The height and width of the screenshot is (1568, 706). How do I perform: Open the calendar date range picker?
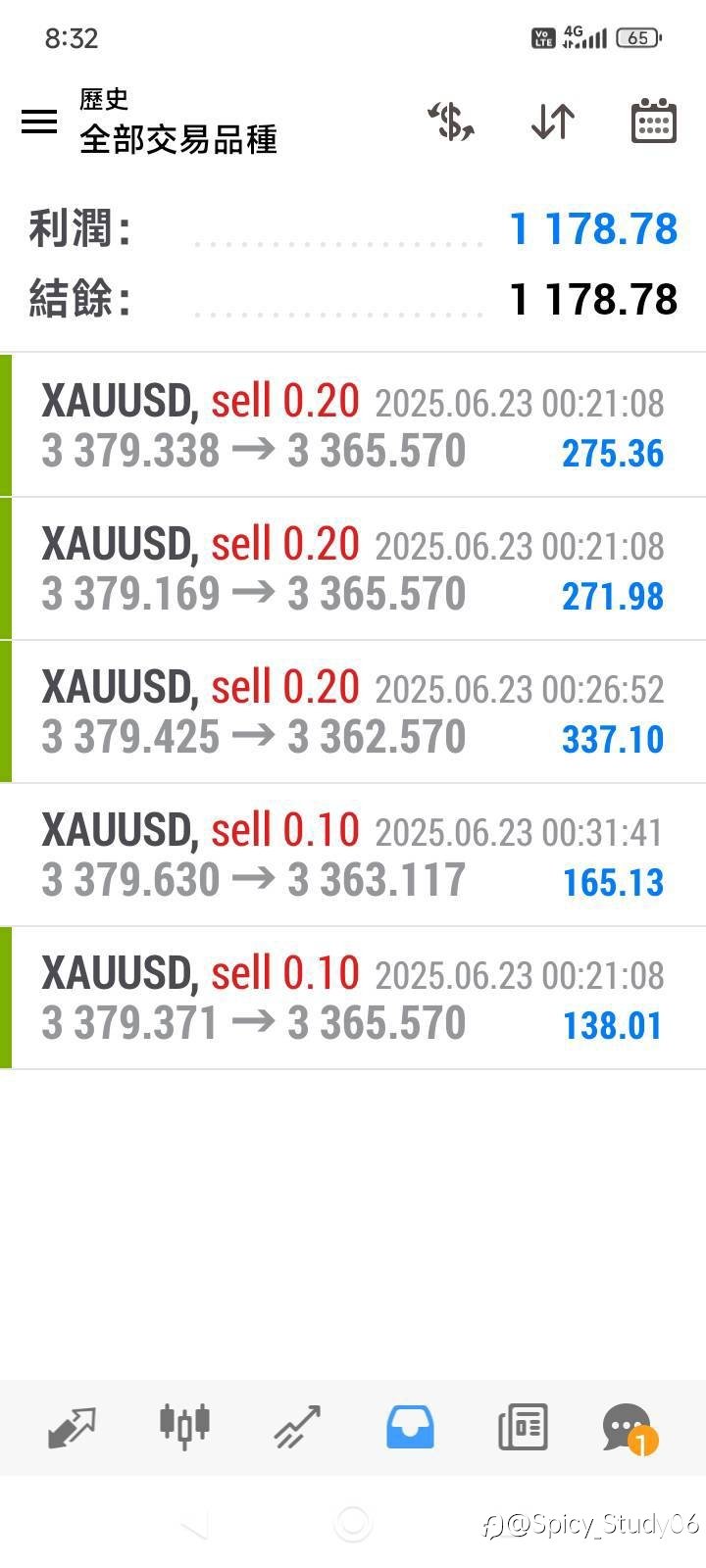(653, 121)
